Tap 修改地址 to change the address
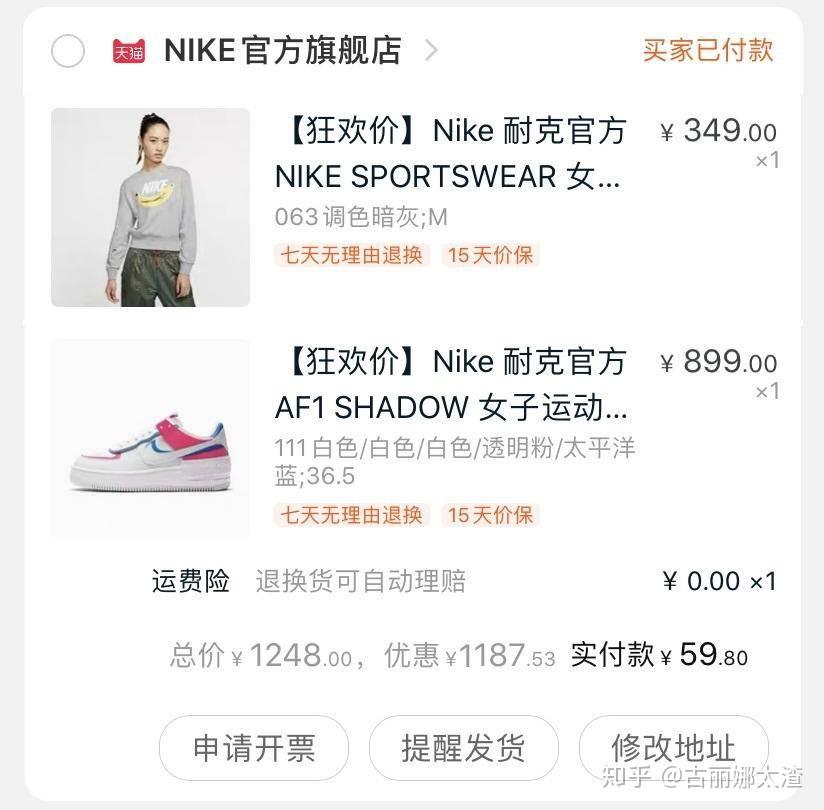824x810 pixels. pos(673,748)
